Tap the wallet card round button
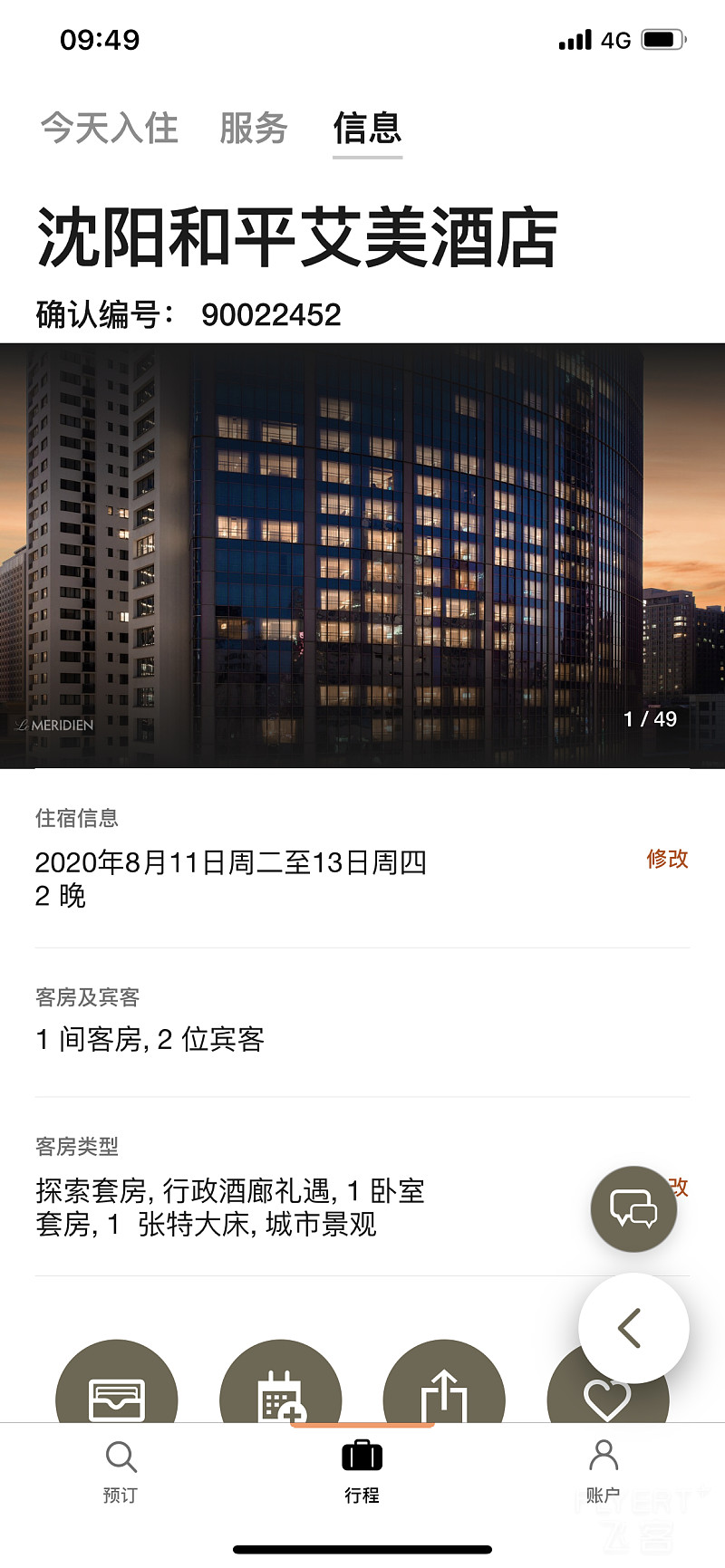This screenshot has width=725, height=1568. tap(117, 1392)
